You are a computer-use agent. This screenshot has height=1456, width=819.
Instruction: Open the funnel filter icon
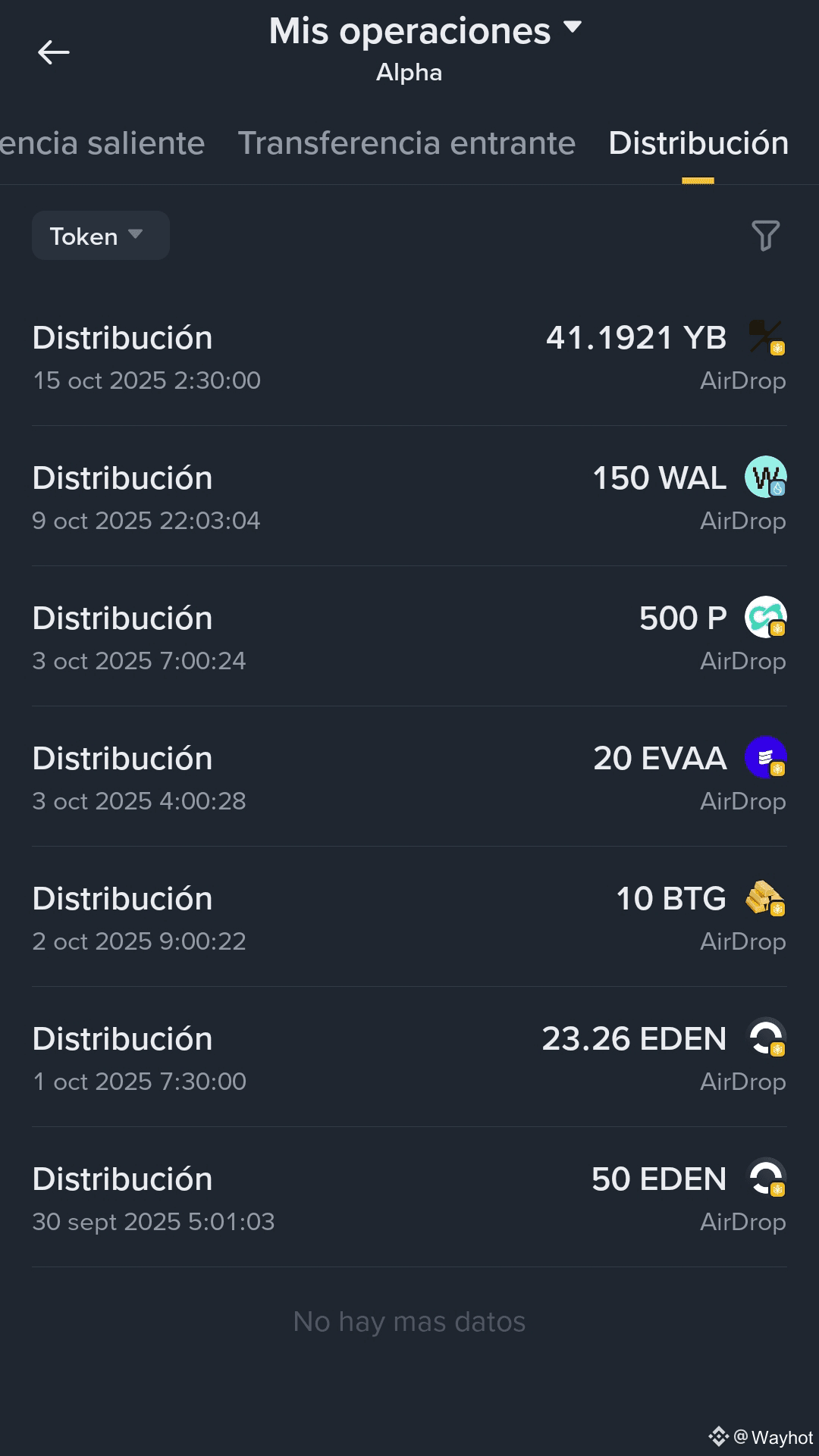765,236
